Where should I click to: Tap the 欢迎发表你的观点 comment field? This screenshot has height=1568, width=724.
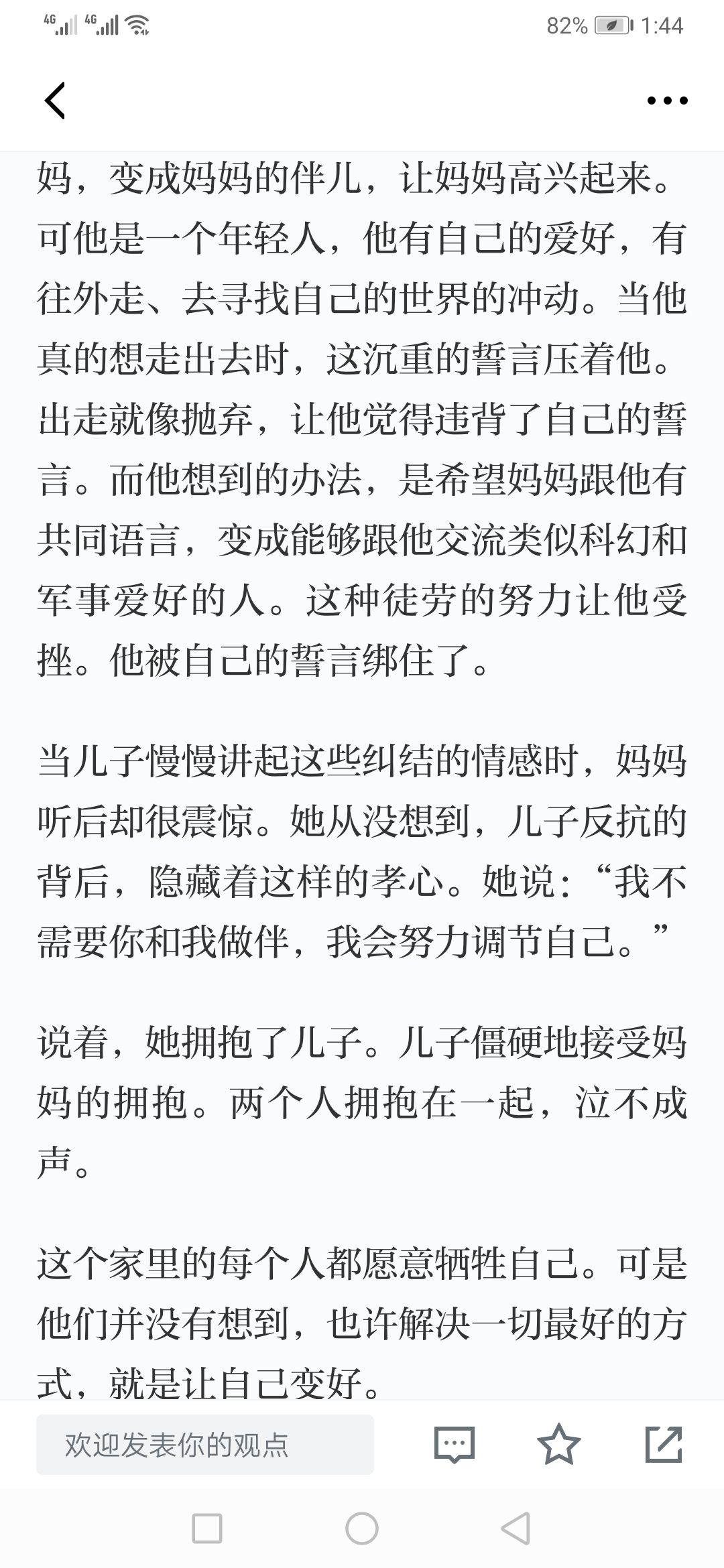(205, 1445)
